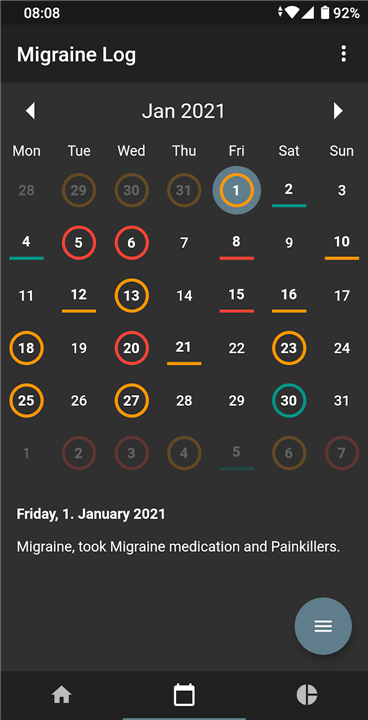Select January 13 on the calendar
Screen dimensions: 368x720
[x=131, y=296]
